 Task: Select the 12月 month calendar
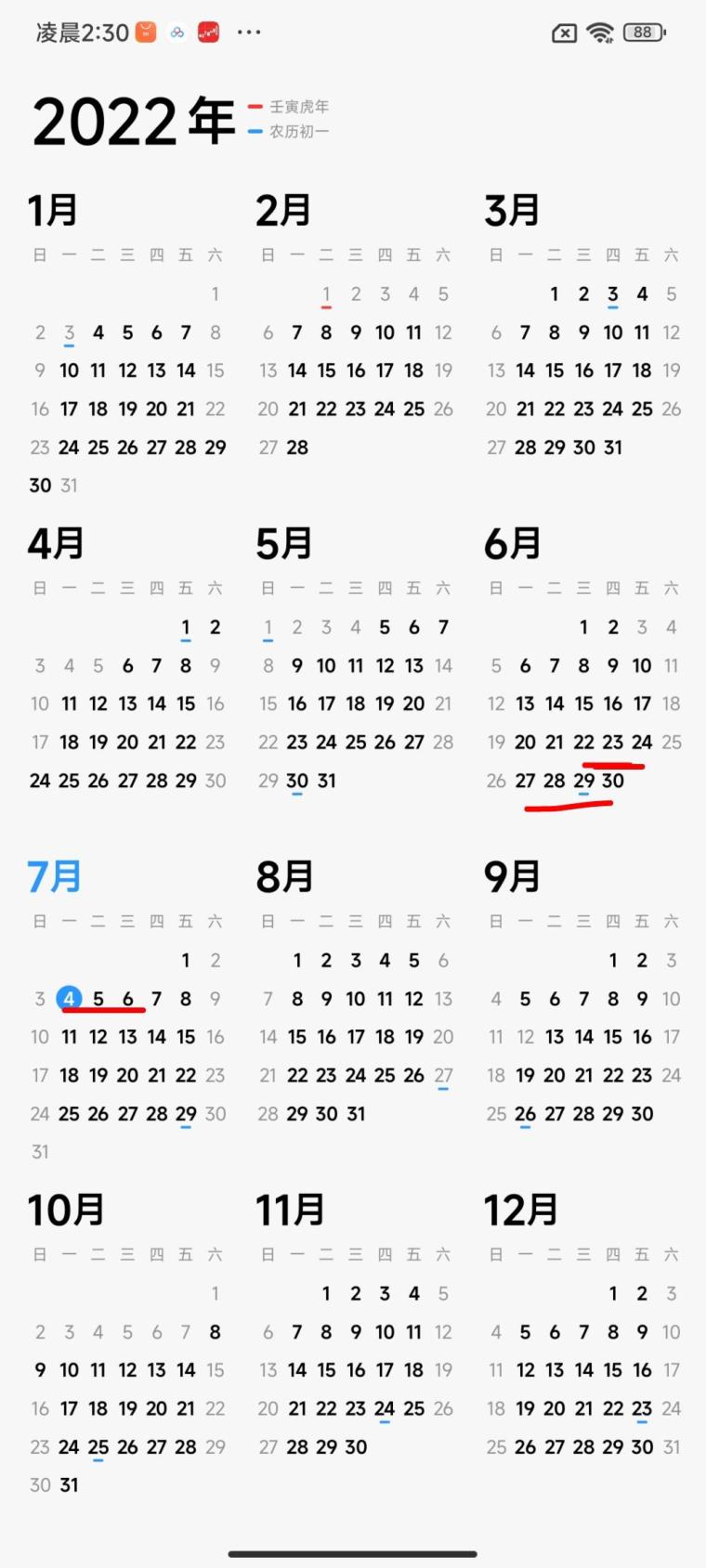pos(521,1211)
